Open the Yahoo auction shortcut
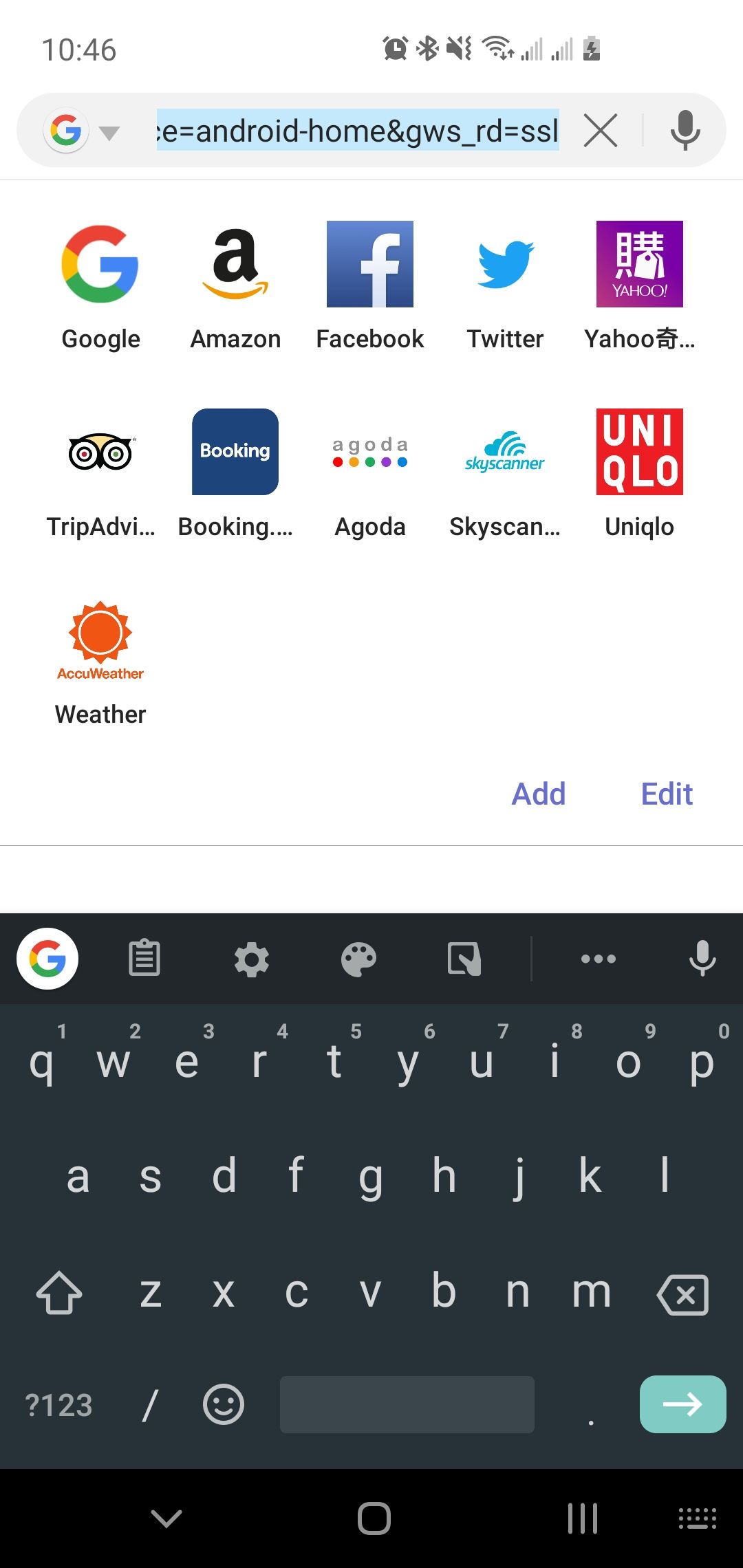743x1568 pixels. [x=640, y=286]
